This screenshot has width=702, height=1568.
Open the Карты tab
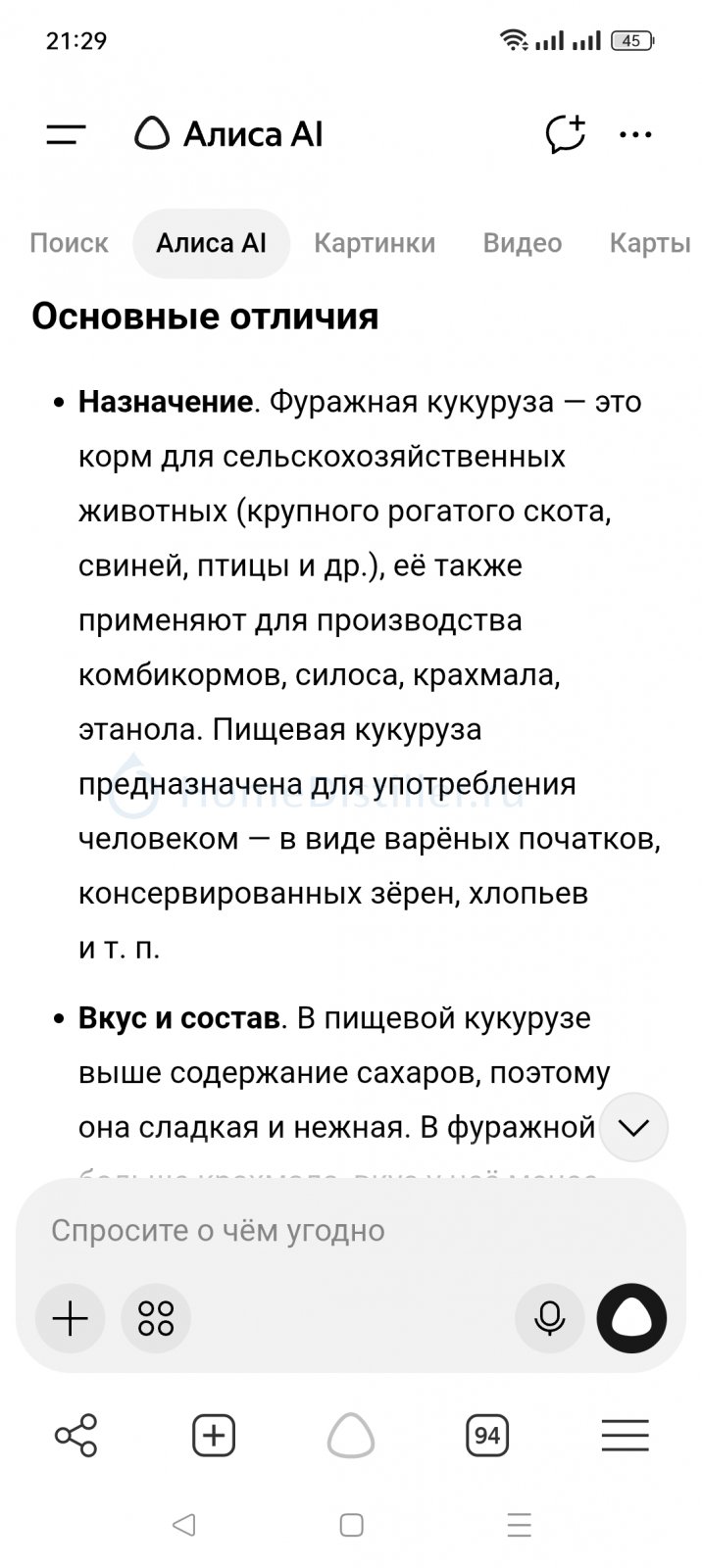tap(650, 243)
